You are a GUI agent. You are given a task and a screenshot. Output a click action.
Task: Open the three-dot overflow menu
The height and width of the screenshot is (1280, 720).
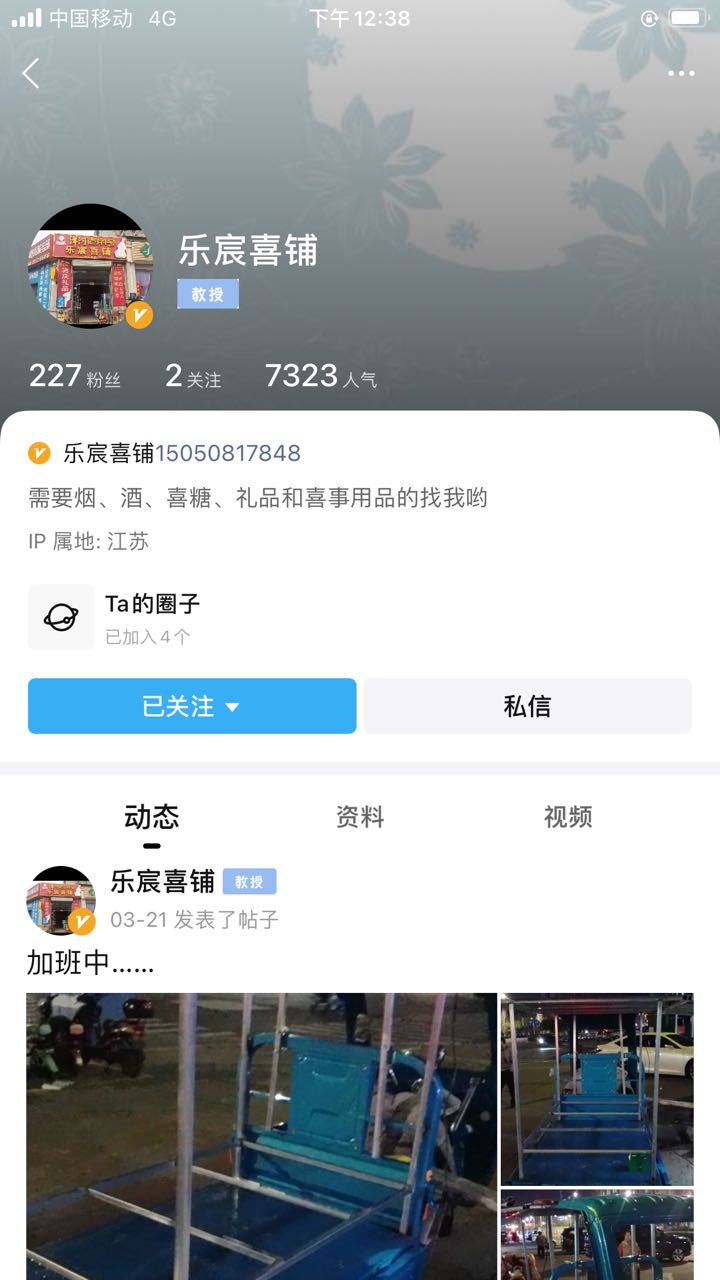pos(681,73)
